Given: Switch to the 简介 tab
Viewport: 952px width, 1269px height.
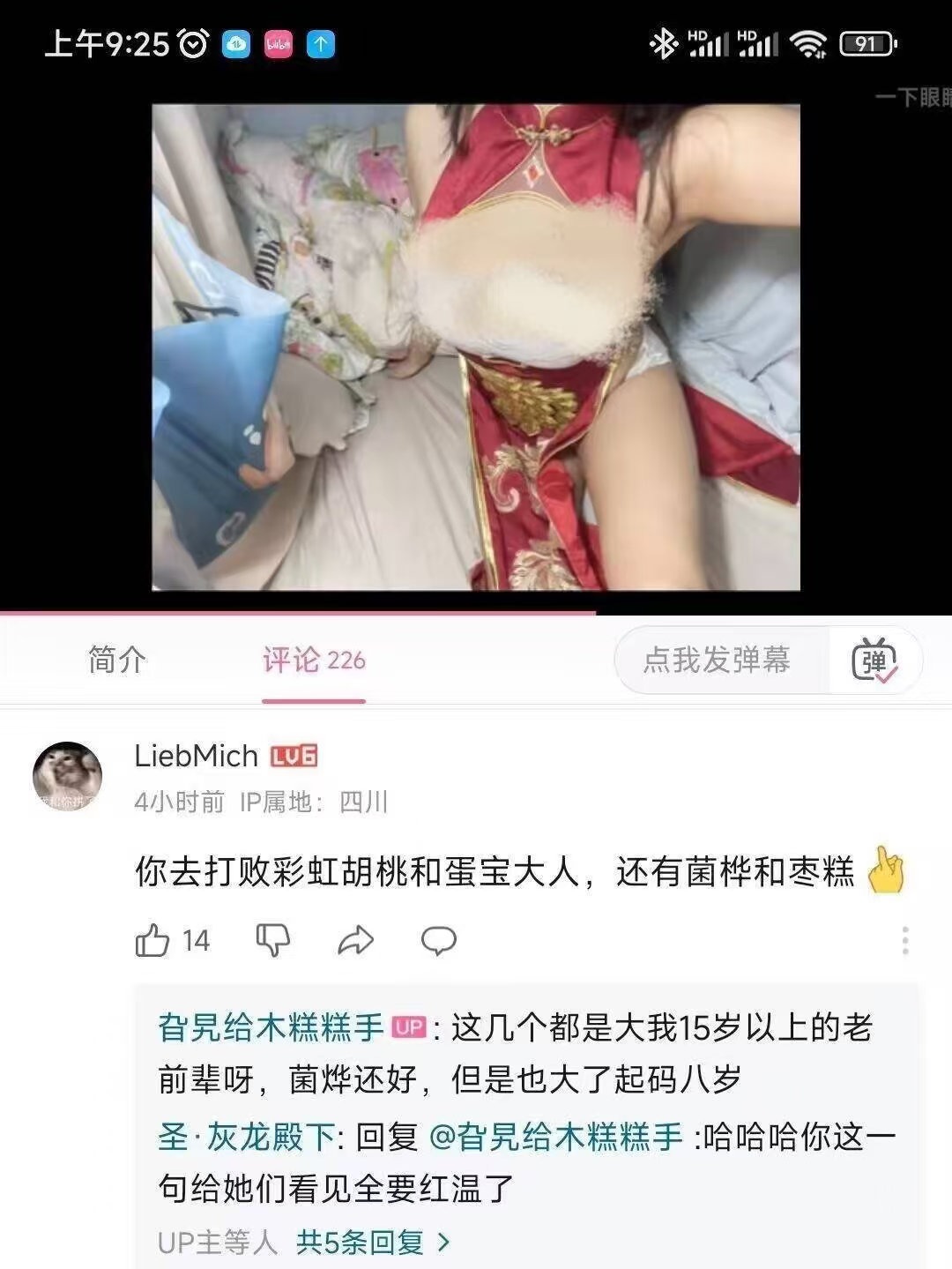Looking at the screenshot, I should (x=116, y=660).
